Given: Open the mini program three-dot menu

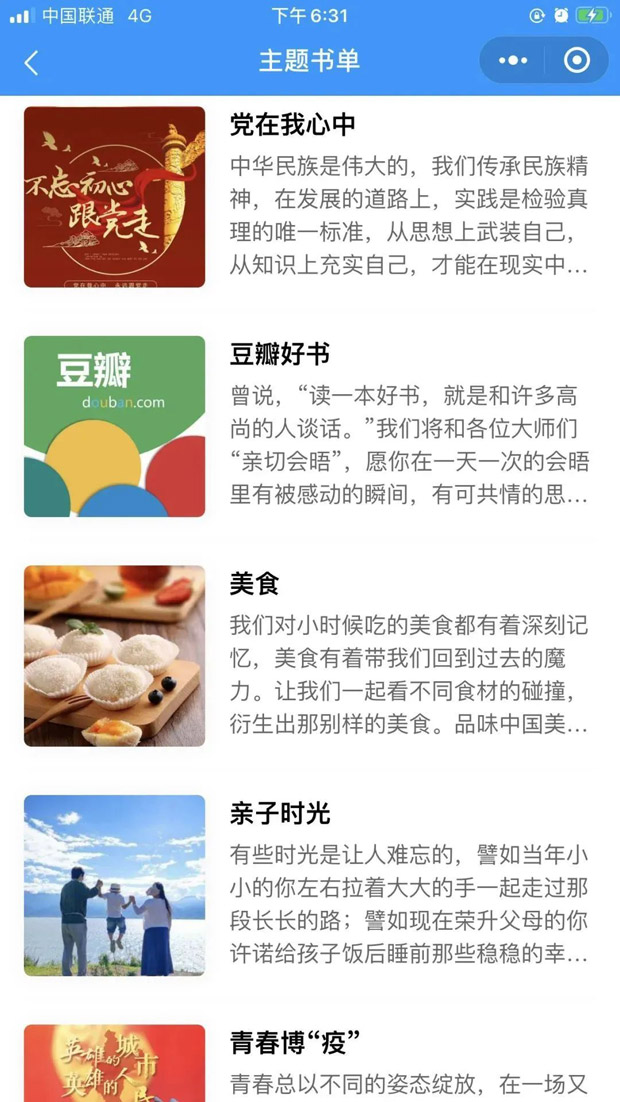Looking at the screenshot, I should (x=513, y=60).
